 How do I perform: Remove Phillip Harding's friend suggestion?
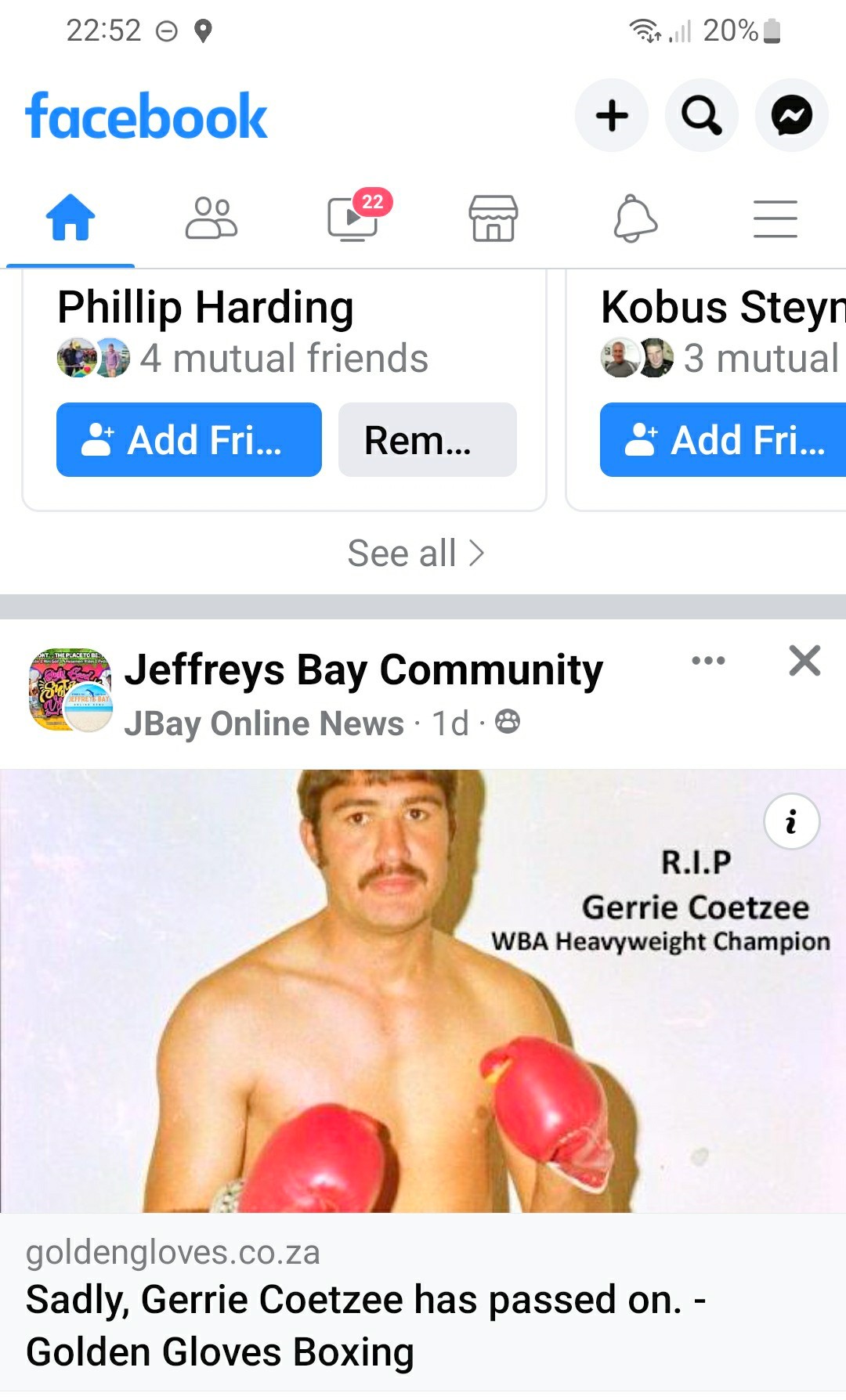[427, 440]
